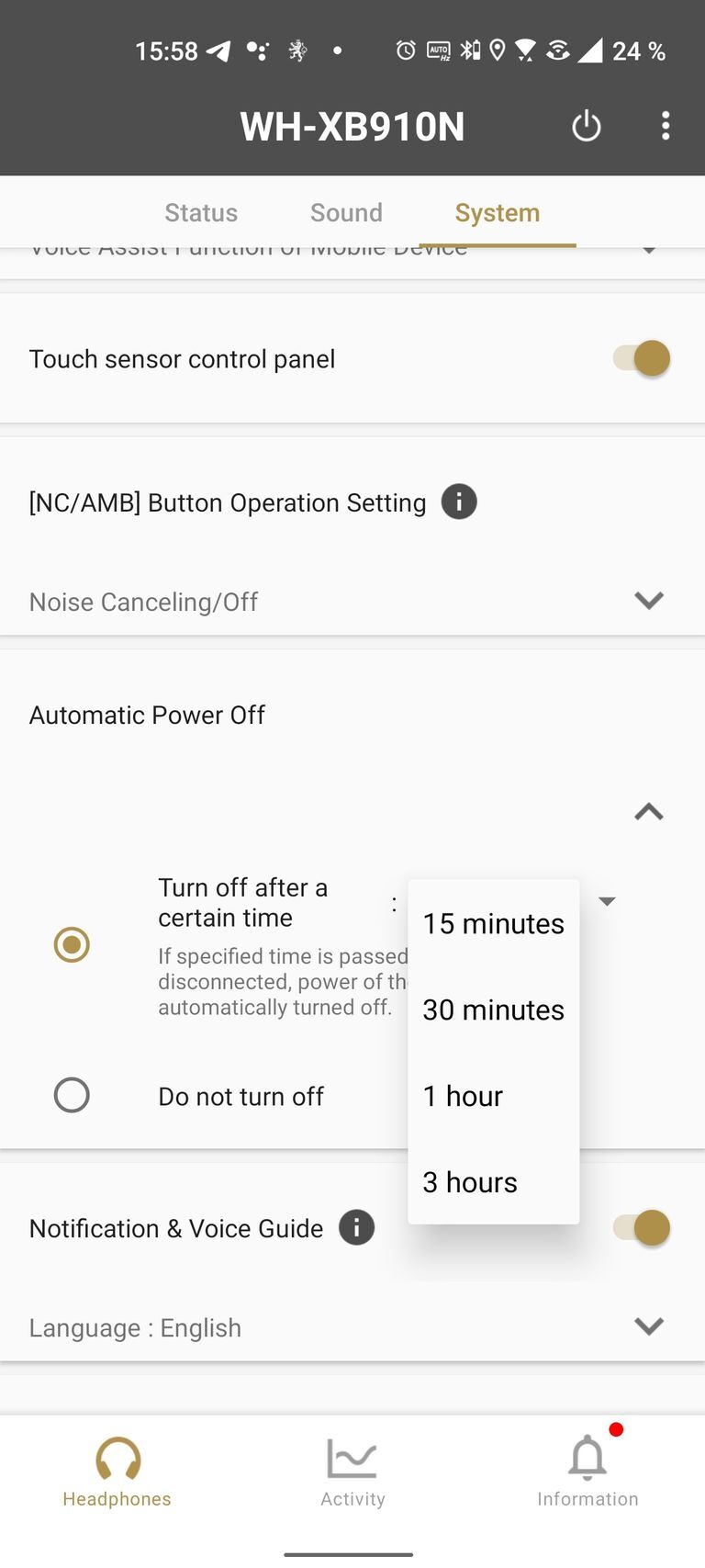
Task: Expand the Language : English dropdown
Action: click(x=648, y=1326)
